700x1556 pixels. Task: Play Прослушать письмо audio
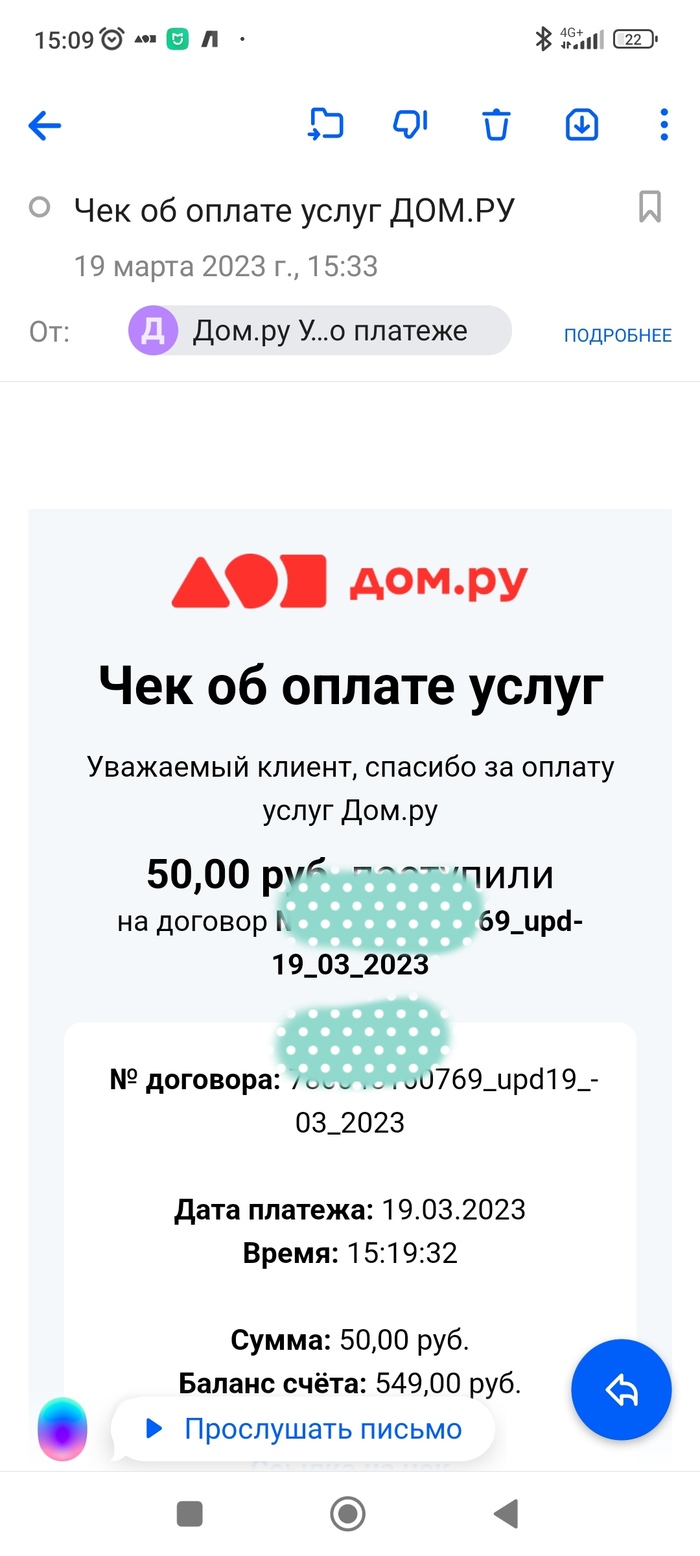(305, 1429)
